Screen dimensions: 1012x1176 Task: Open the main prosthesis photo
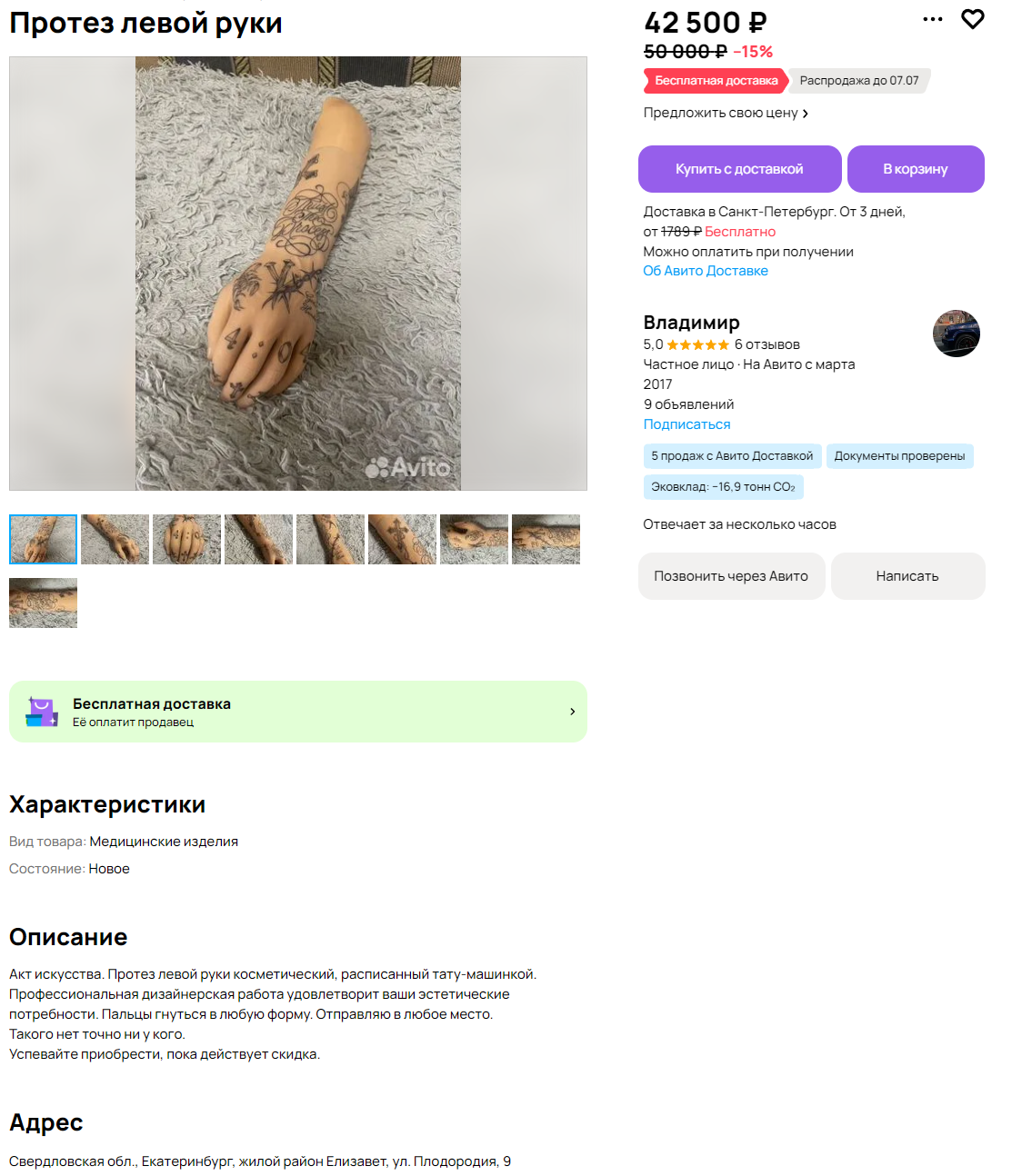[298, 274]
